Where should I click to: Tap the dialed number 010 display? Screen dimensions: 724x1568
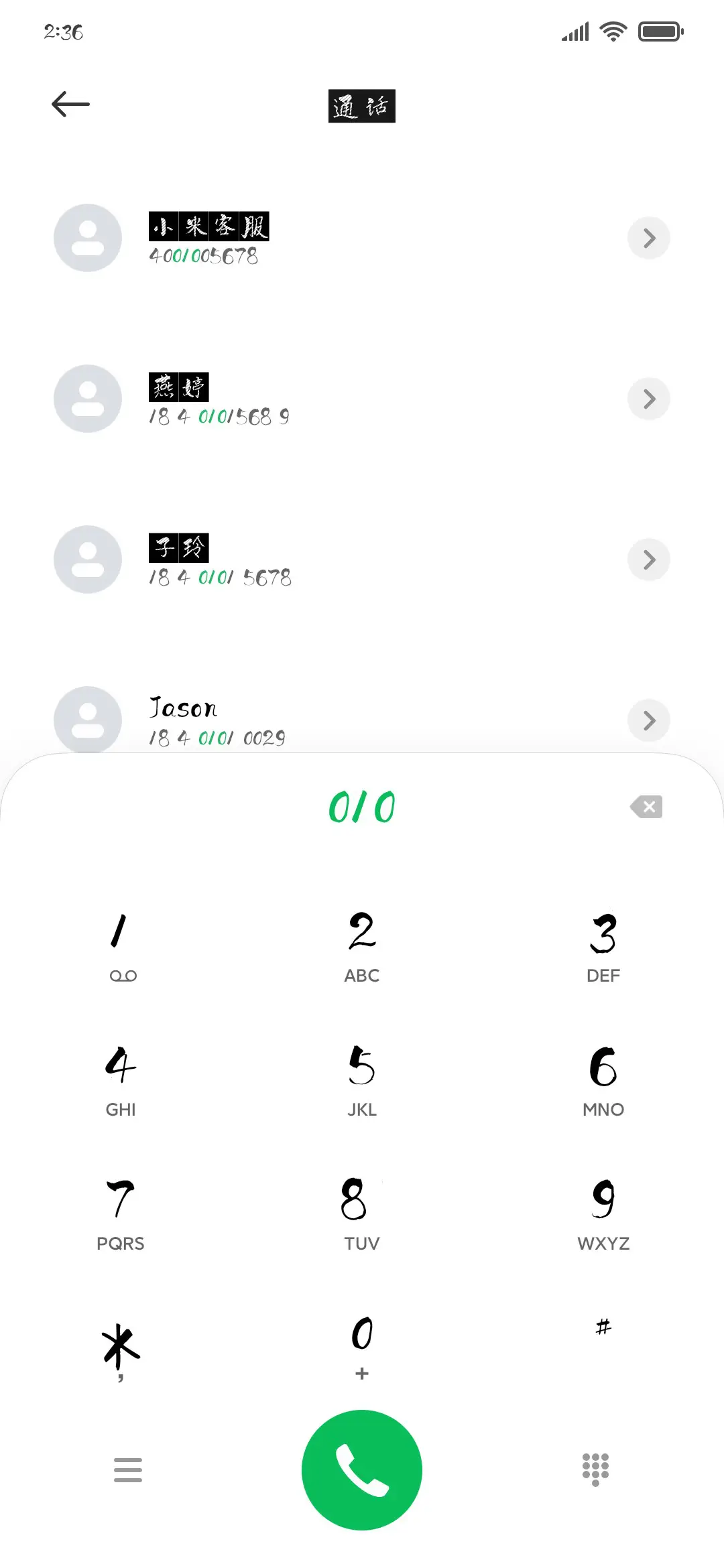click(x=362, y=806)
